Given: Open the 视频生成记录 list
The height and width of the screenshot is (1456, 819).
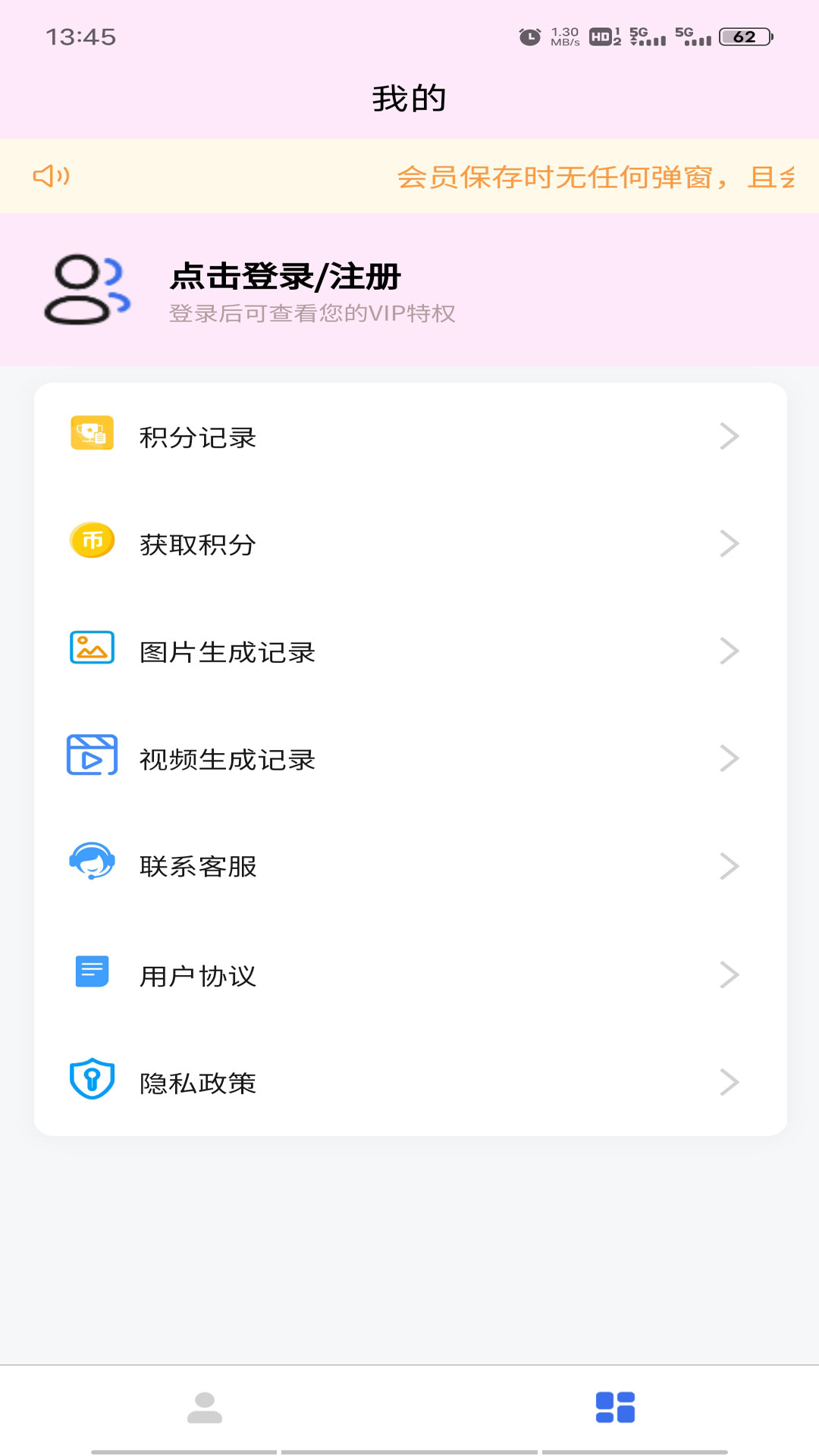Looking at the screenshot, I should tap(227, 758).
